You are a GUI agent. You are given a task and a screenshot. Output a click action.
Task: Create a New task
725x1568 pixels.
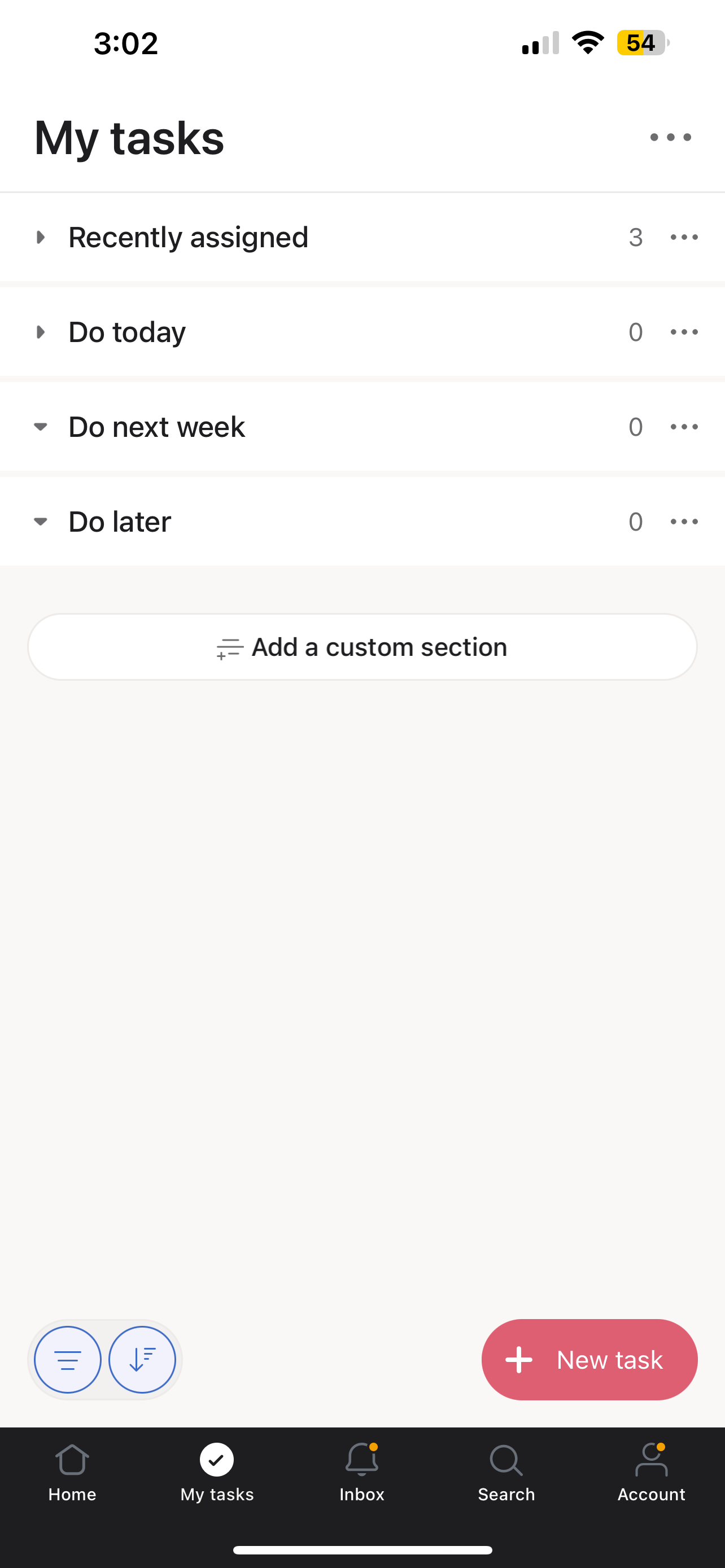click(588, 1359)
